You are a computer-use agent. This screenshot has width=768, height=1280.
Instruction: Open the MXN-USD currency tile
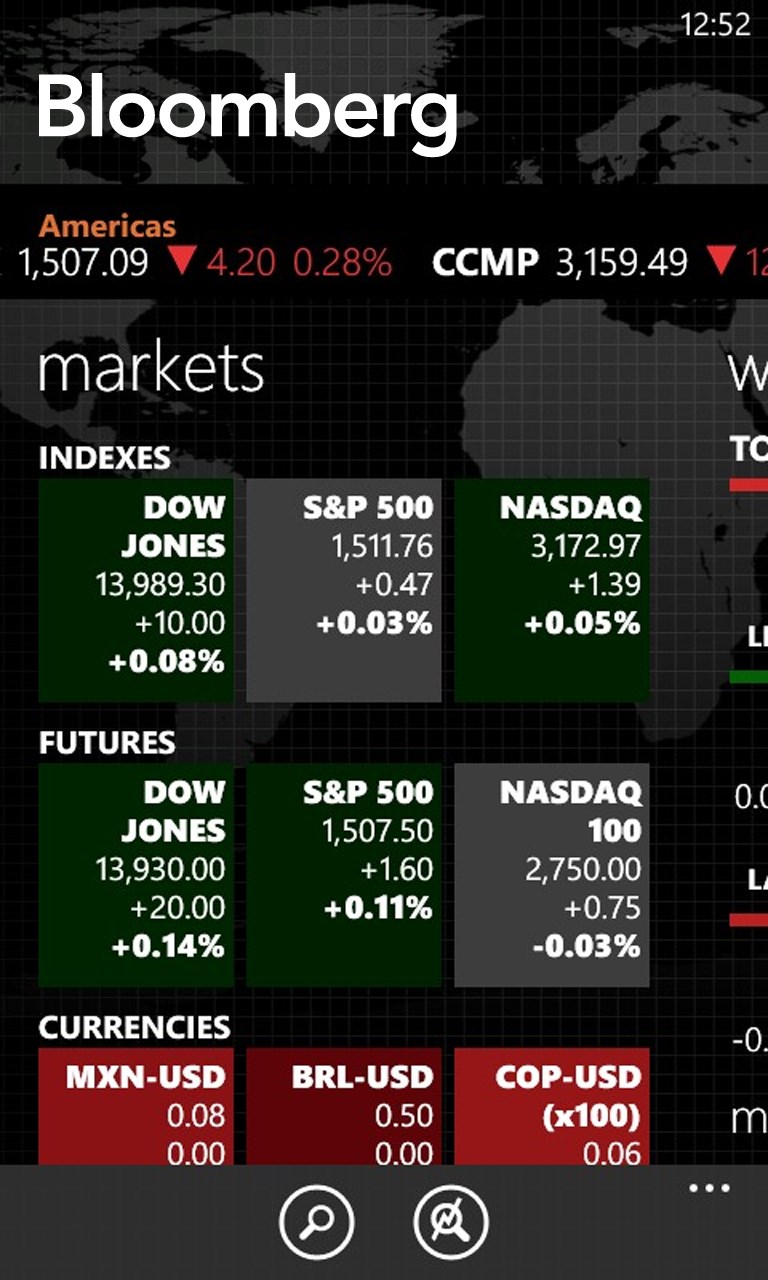pos(136,1106)
